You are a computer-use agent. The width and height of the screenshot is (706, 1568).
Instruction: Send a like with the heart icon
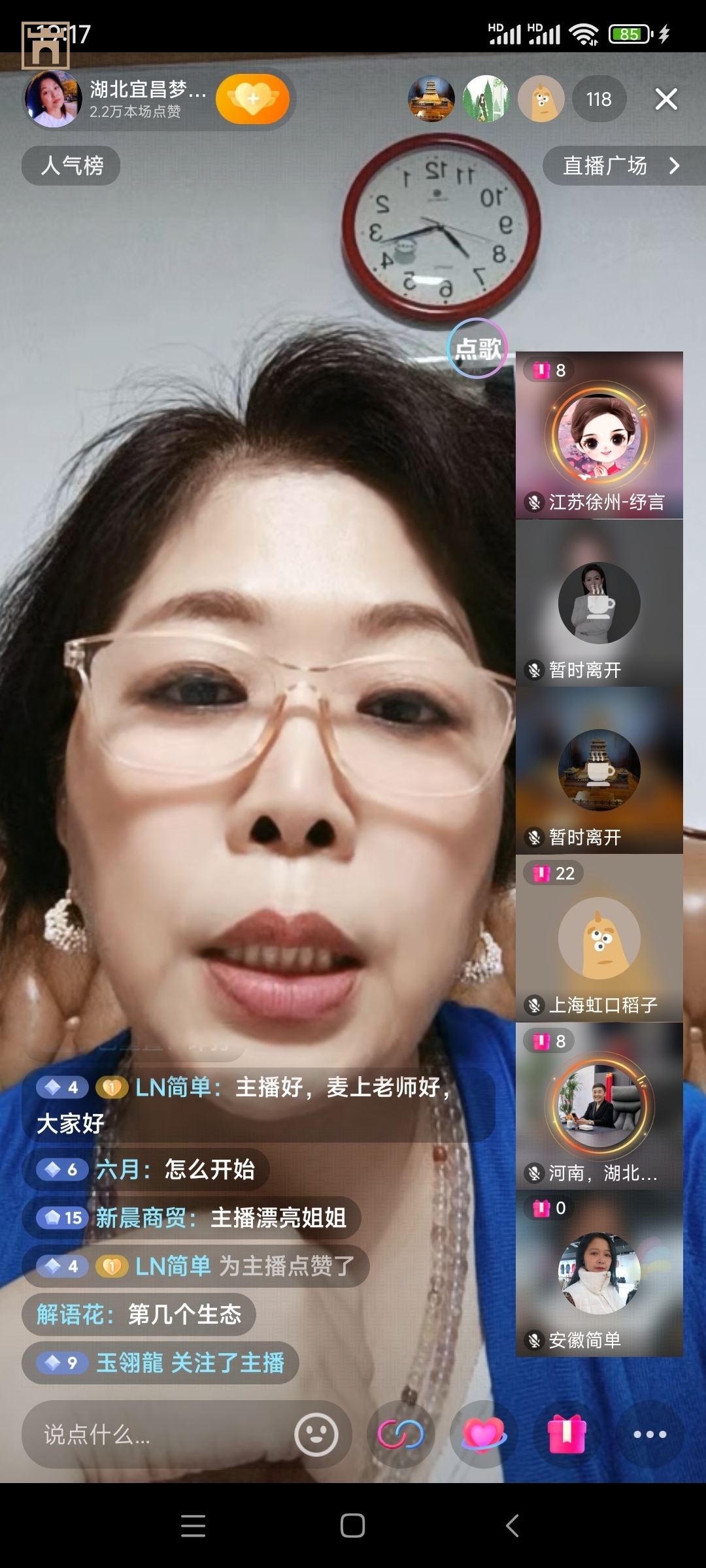pyautogui.click(x=483, y=1435)
